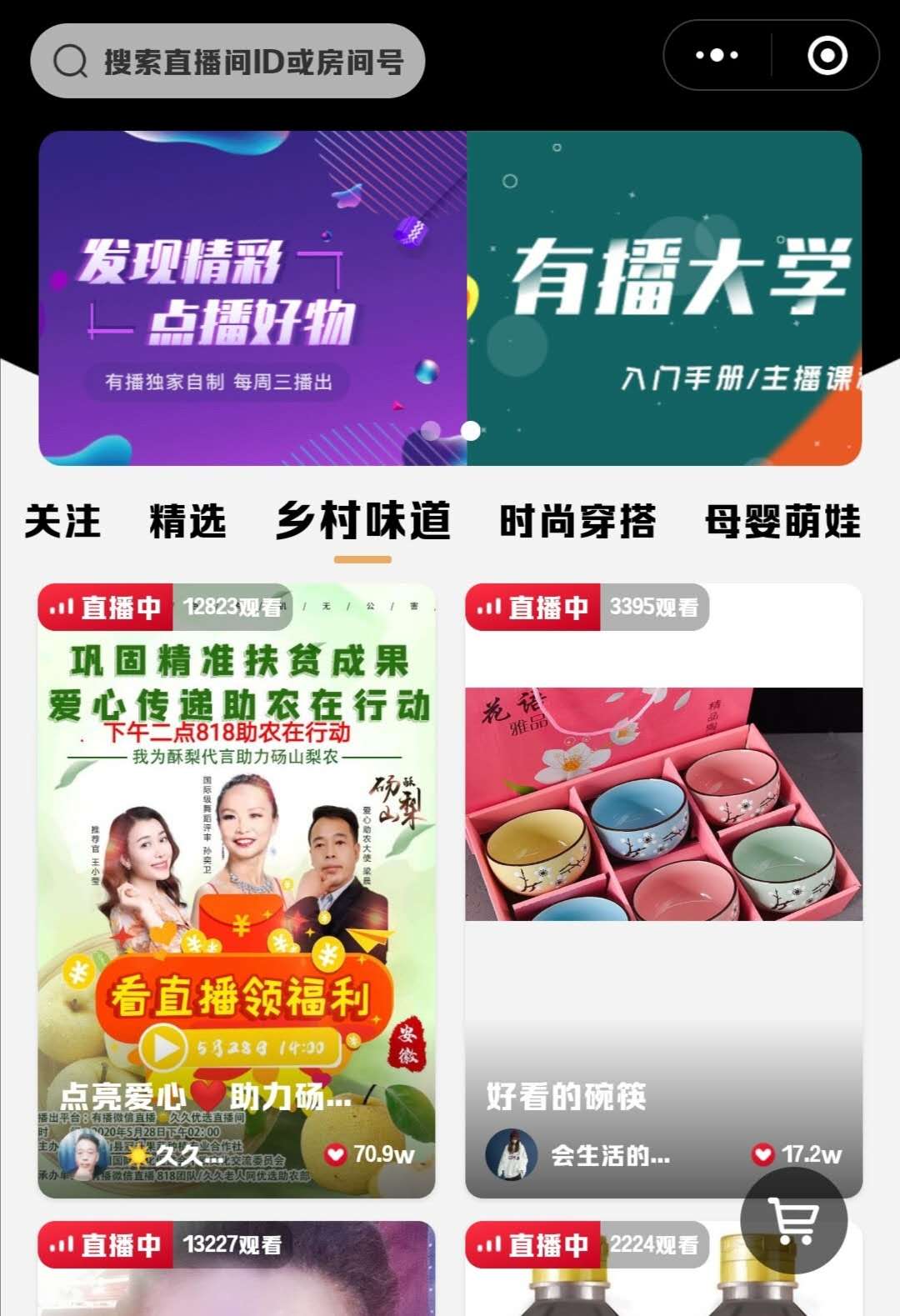Tap the search box for live room ID
Screen dimensions: 900x1316
click(227, 61)
